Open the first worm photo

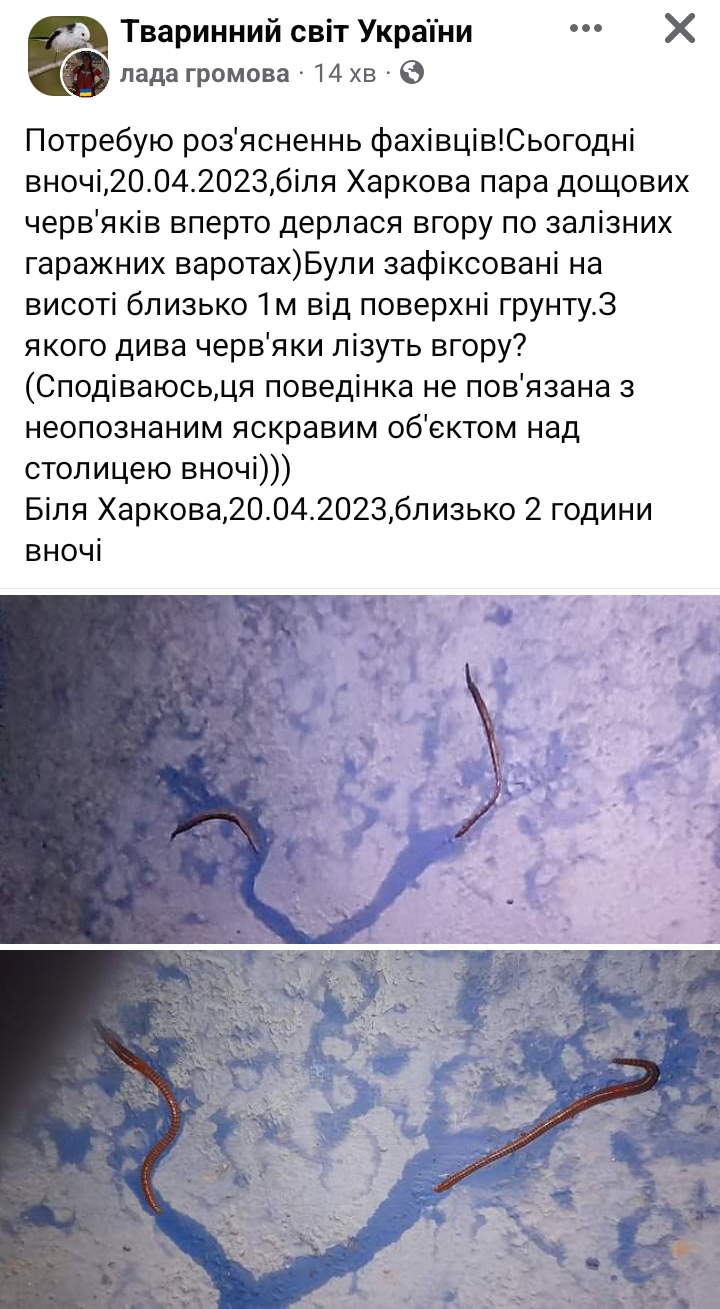(360, 768)
